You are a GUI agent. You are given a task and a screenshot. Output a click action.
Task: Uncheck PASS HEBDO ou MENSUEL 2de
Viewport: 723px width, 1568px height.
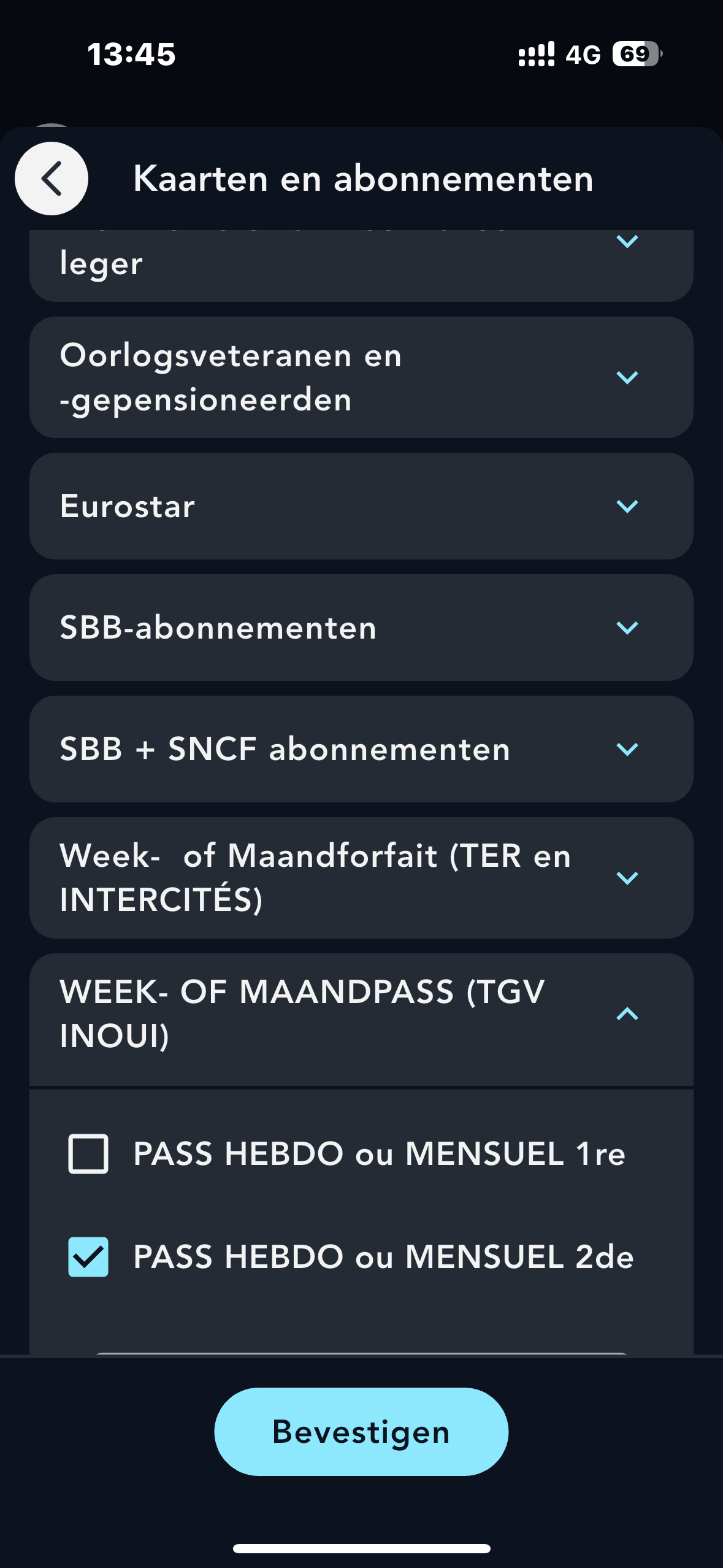pyautogui.click(x=88, y=1257)
